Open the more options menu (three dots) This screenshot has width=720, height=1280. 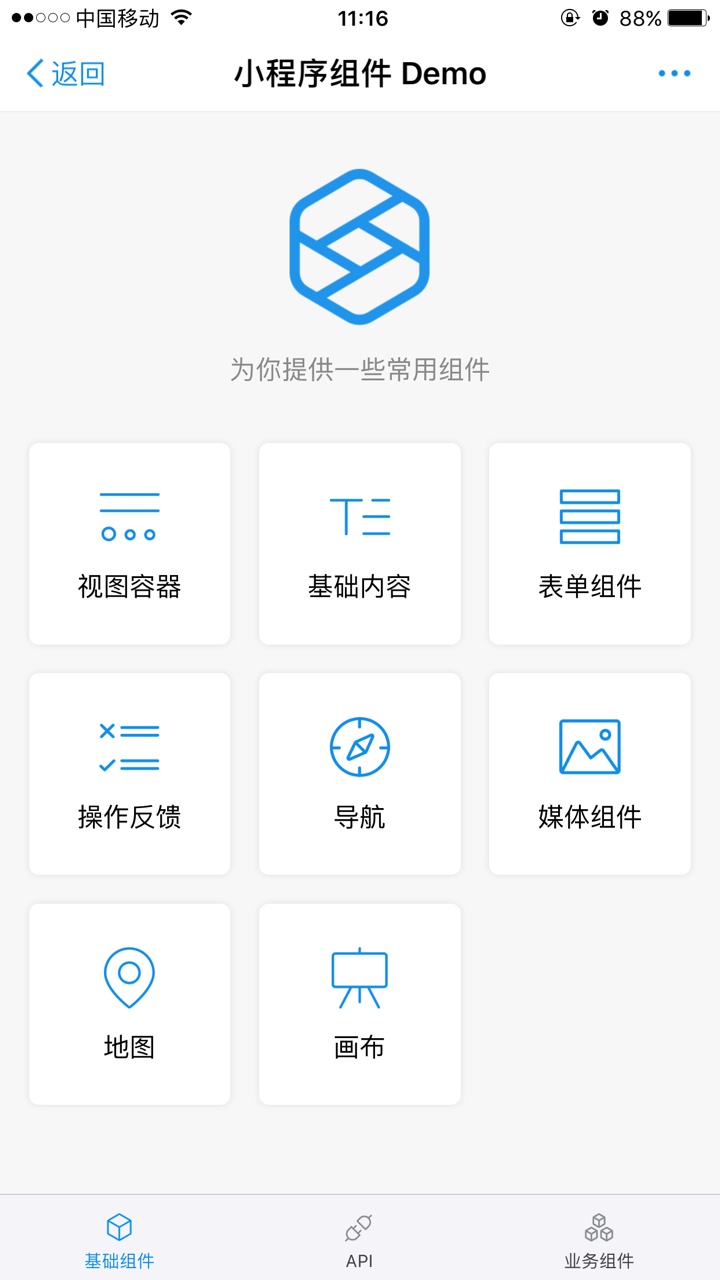(675, 73)
